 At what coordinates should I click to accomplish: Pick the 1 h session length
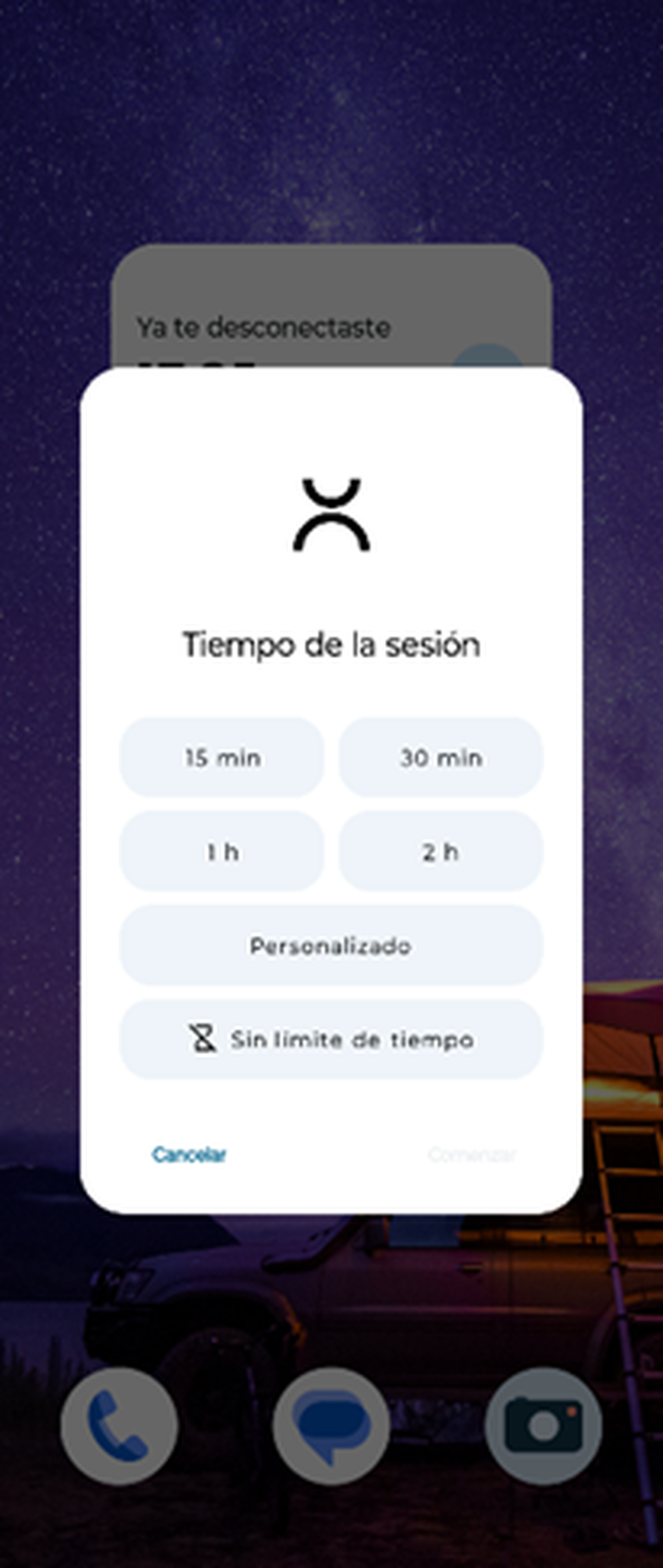(222, 851)
